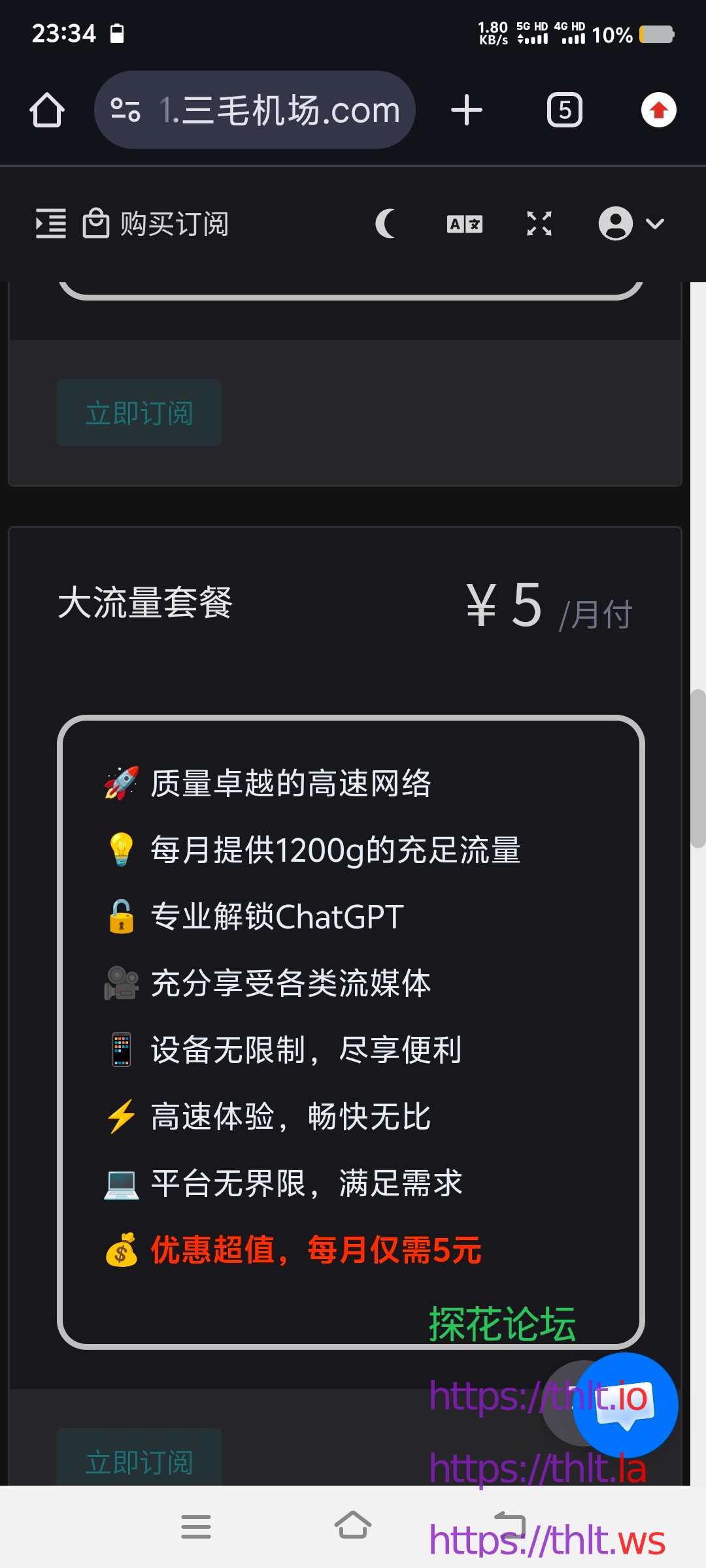Expand the user account dropdown chevron
Screen dimensions: 706x1568
pos(656,225)
